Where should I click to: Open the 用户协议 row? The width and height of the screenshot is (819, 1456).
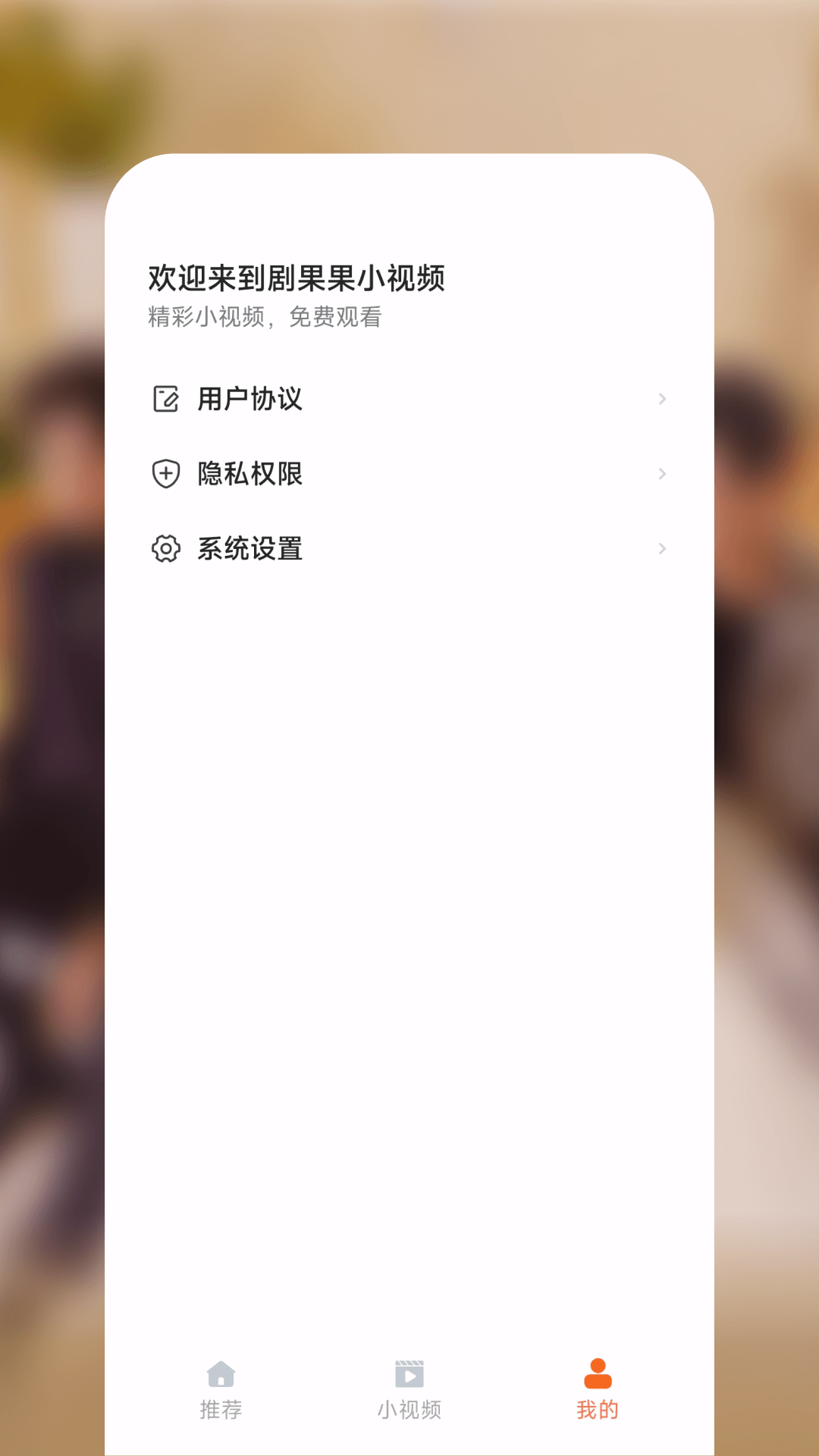click(x=408, y=399)
